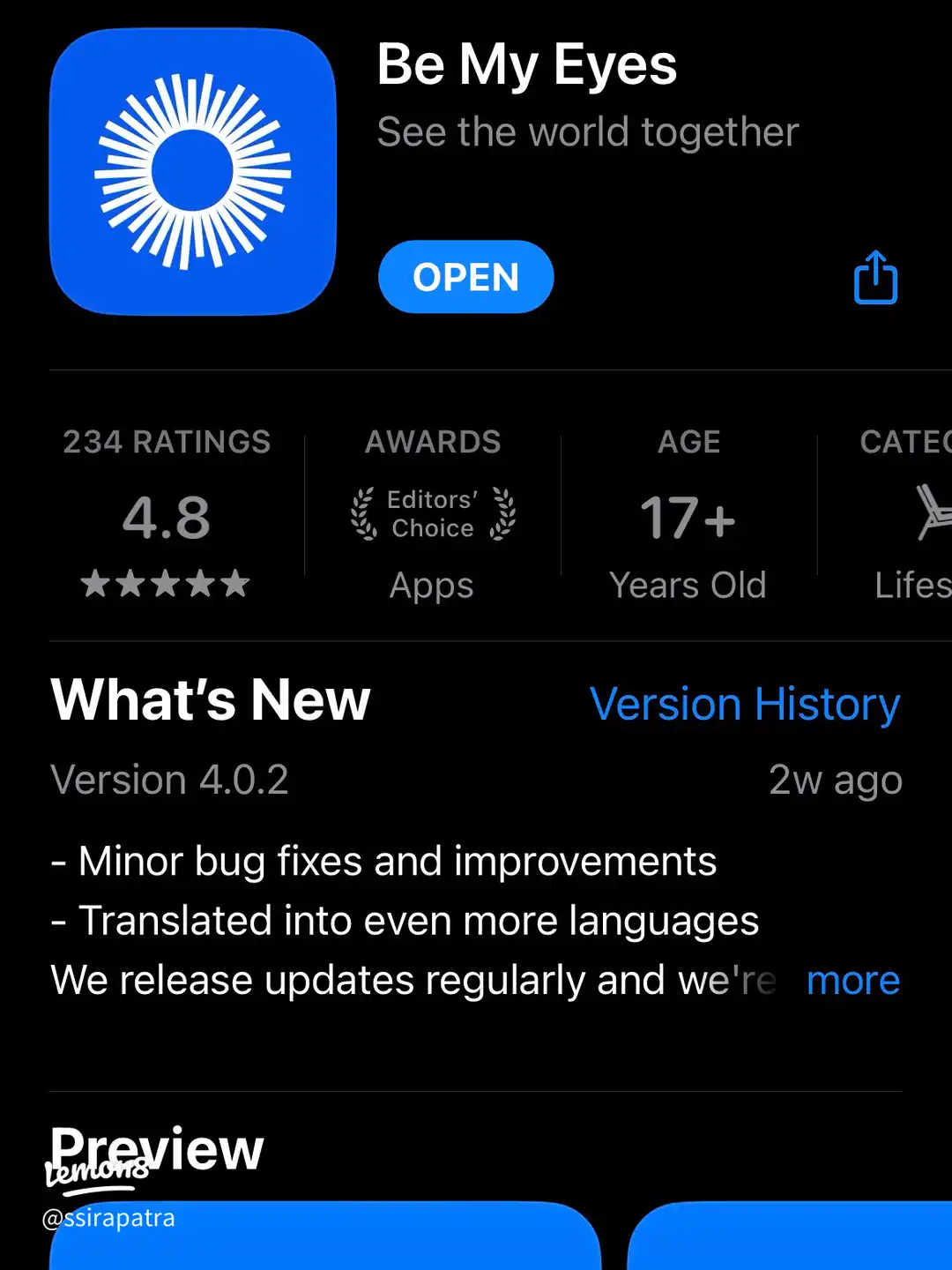Share the Be My Eyes app
Image resolution: width=952 pixels, height=1270 pixels.
pyautogui.click(x=875, y=278)
